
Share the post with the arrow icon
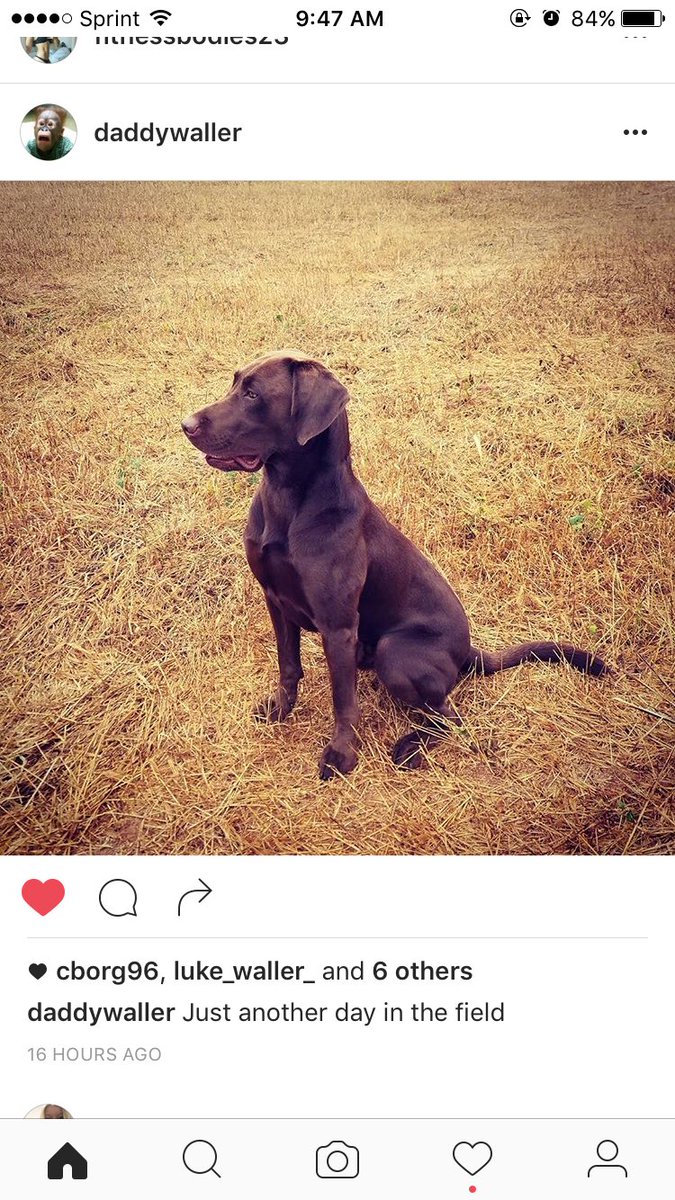click(195, 897)
